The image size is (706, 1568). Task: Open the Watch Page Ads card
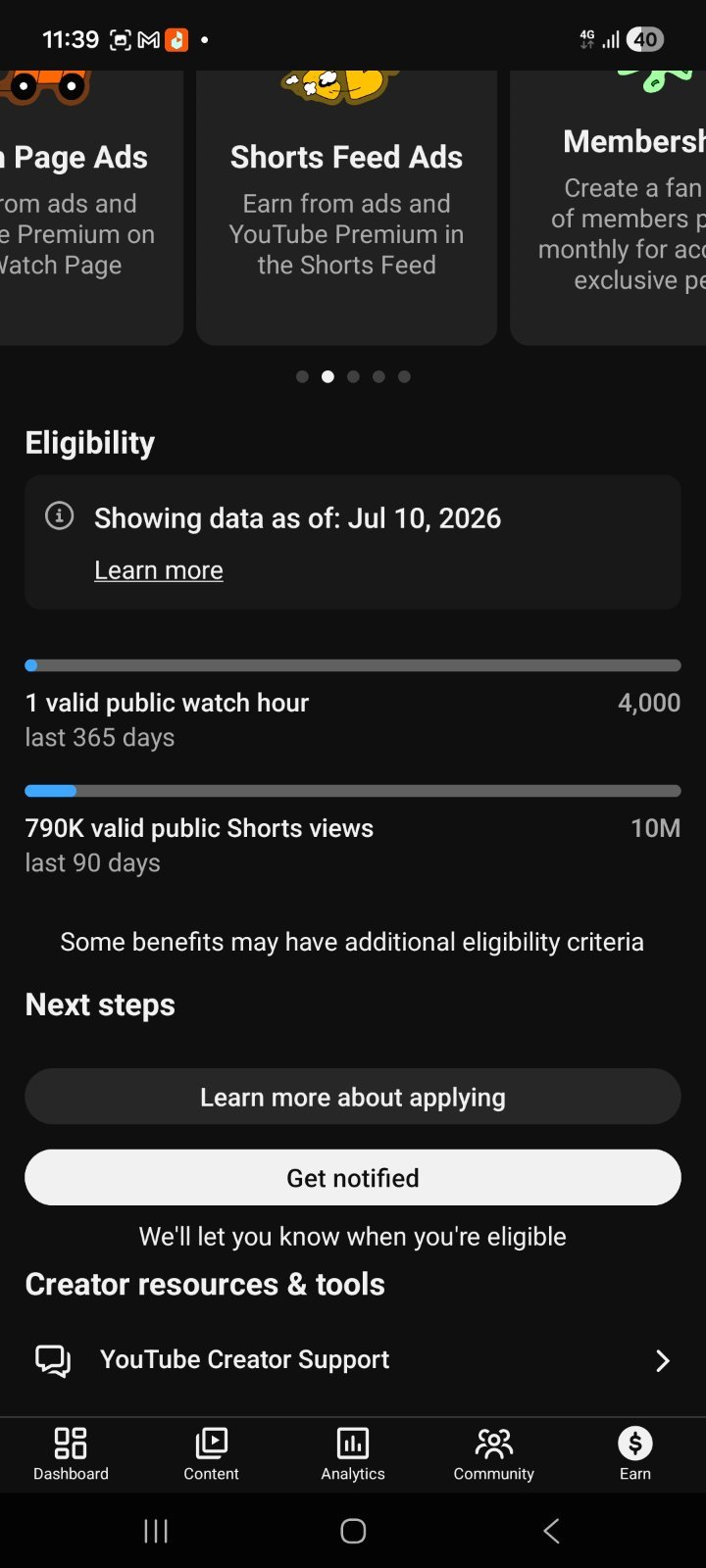[91, 208]
